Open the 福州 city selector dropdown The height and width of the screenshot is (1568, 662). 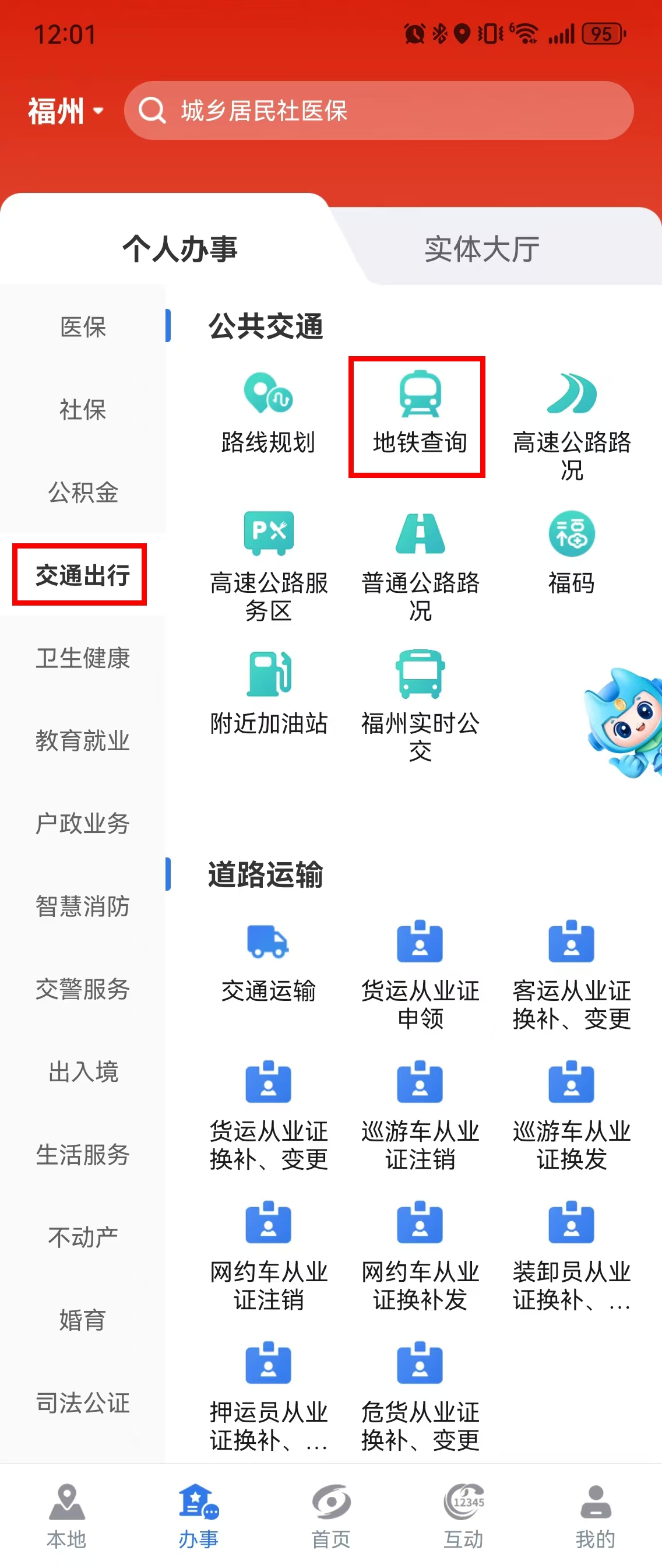click(x=66, y=111)
